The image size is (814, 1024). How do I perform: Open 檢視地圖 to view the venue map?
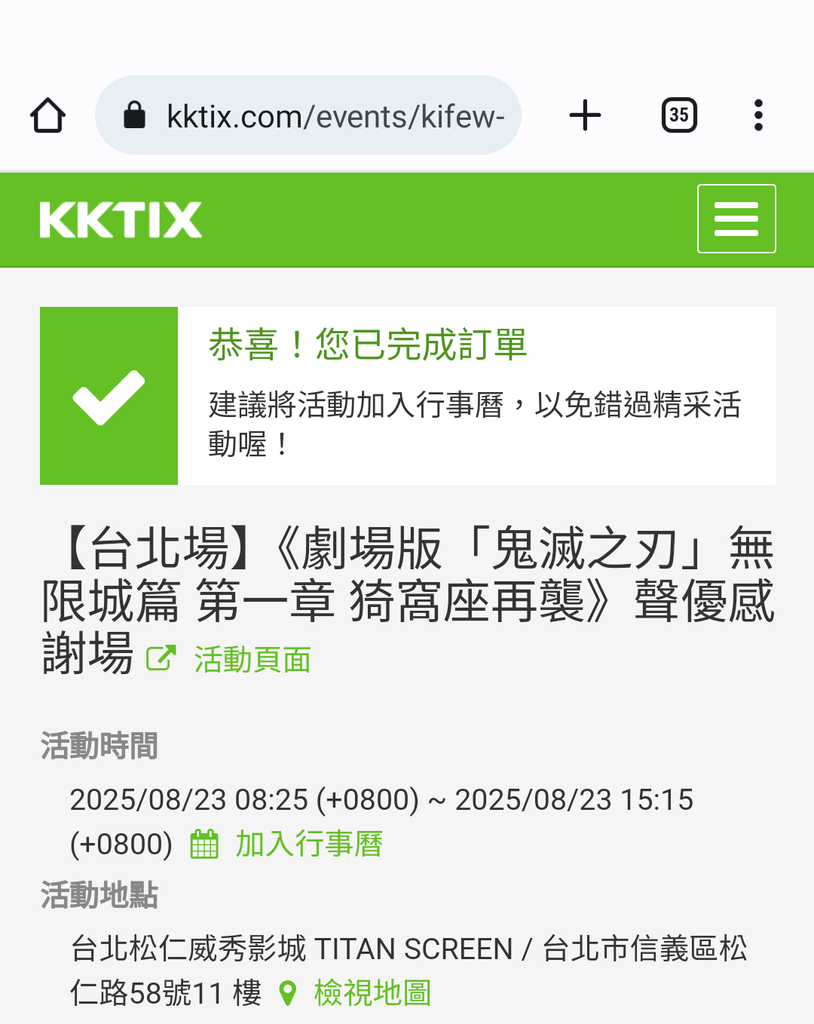tap(371, 993)
